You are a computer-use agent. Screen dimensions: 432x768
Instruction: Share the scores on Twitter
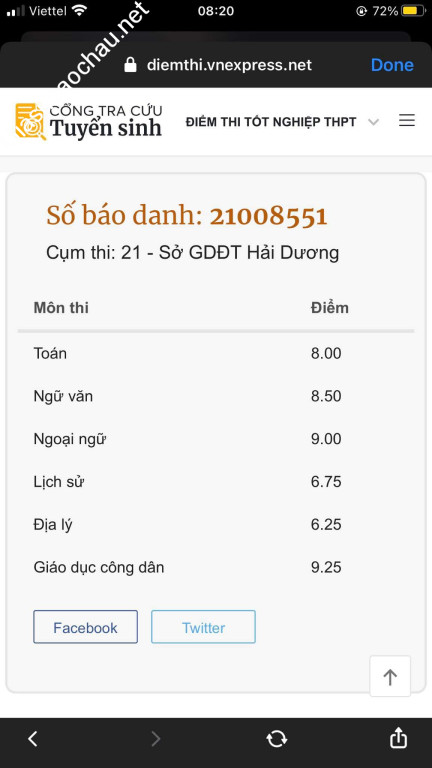click(203, 626)
